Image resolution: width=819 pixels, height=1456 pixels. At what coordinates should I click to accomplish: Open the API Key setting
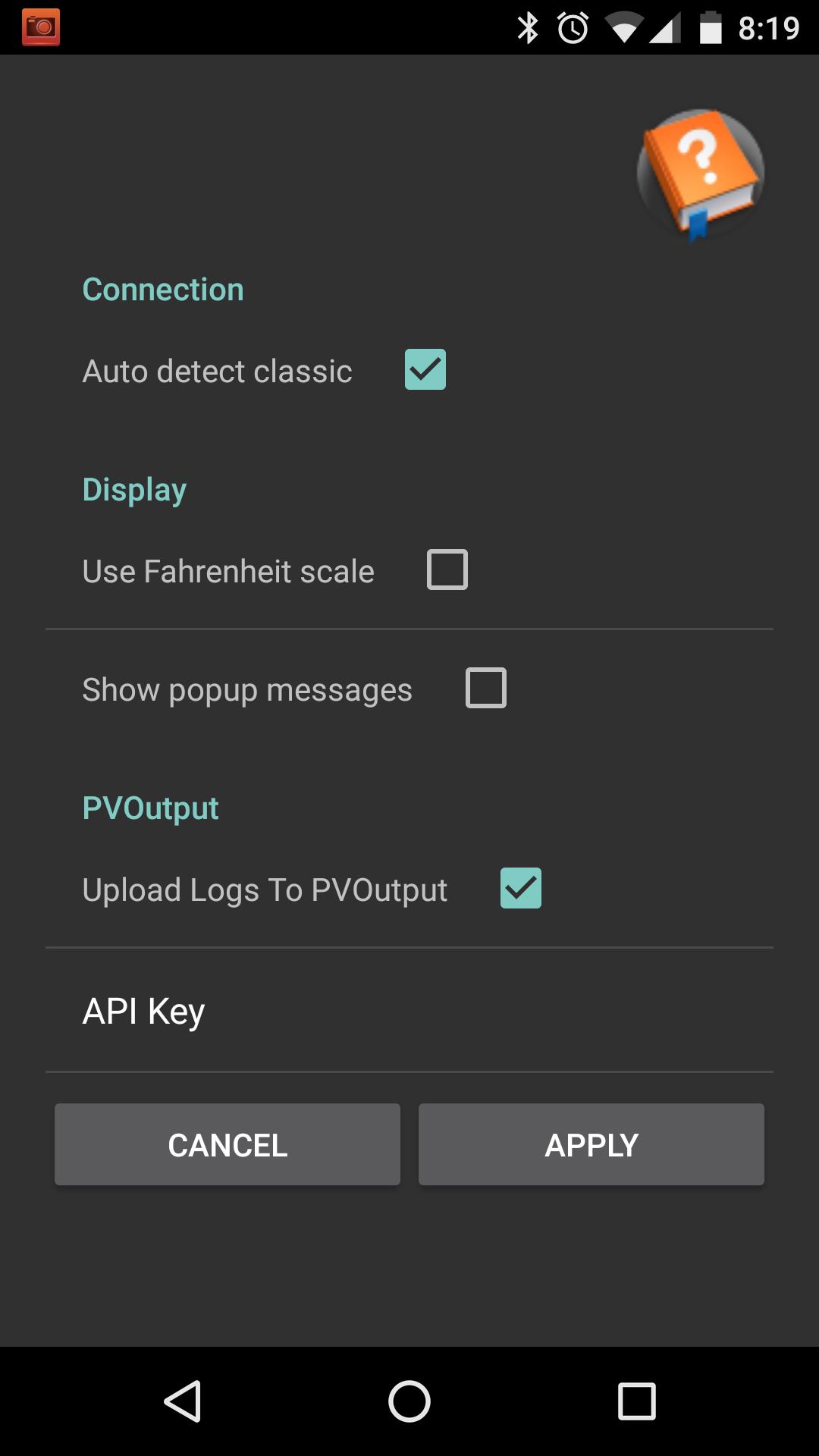[x=409, y=1011]
